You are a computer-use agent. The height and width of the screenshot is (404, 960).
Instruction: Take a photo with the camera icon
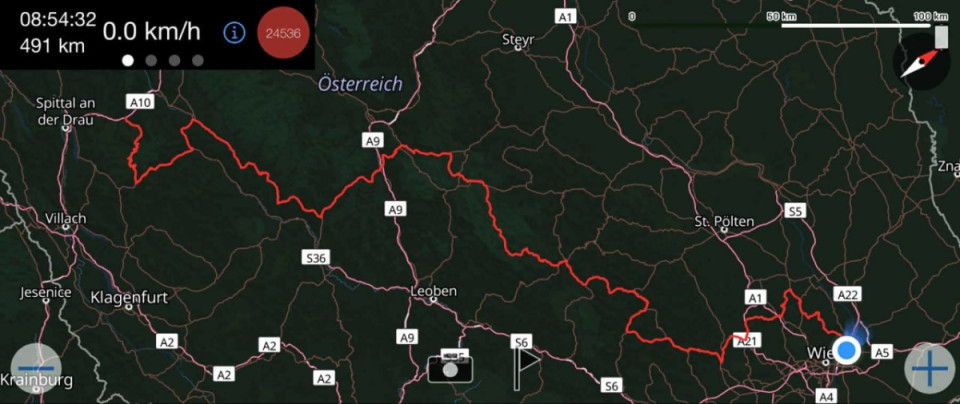(450, 367)
